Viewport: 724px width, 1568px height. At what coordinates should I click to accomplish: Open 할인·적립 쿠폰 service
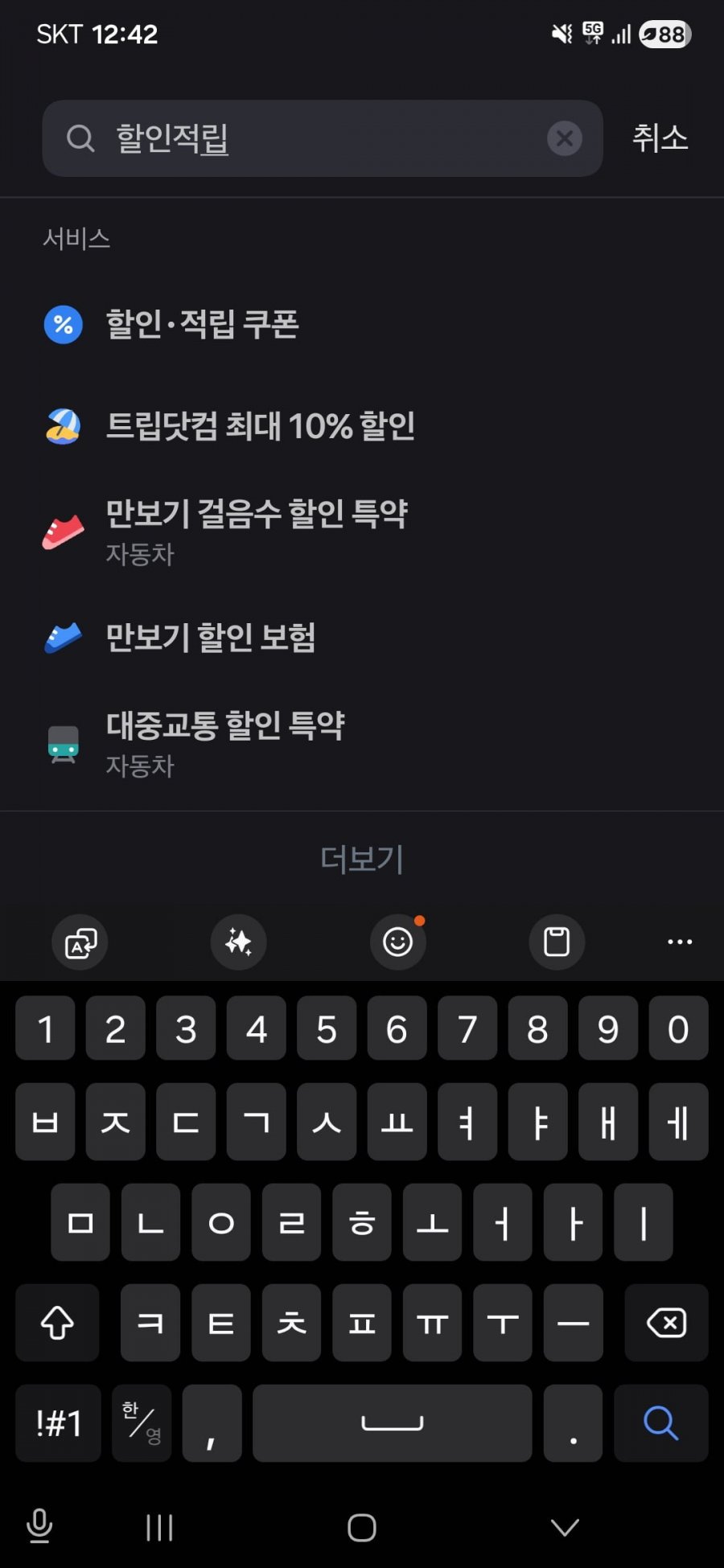coord(203,324)
